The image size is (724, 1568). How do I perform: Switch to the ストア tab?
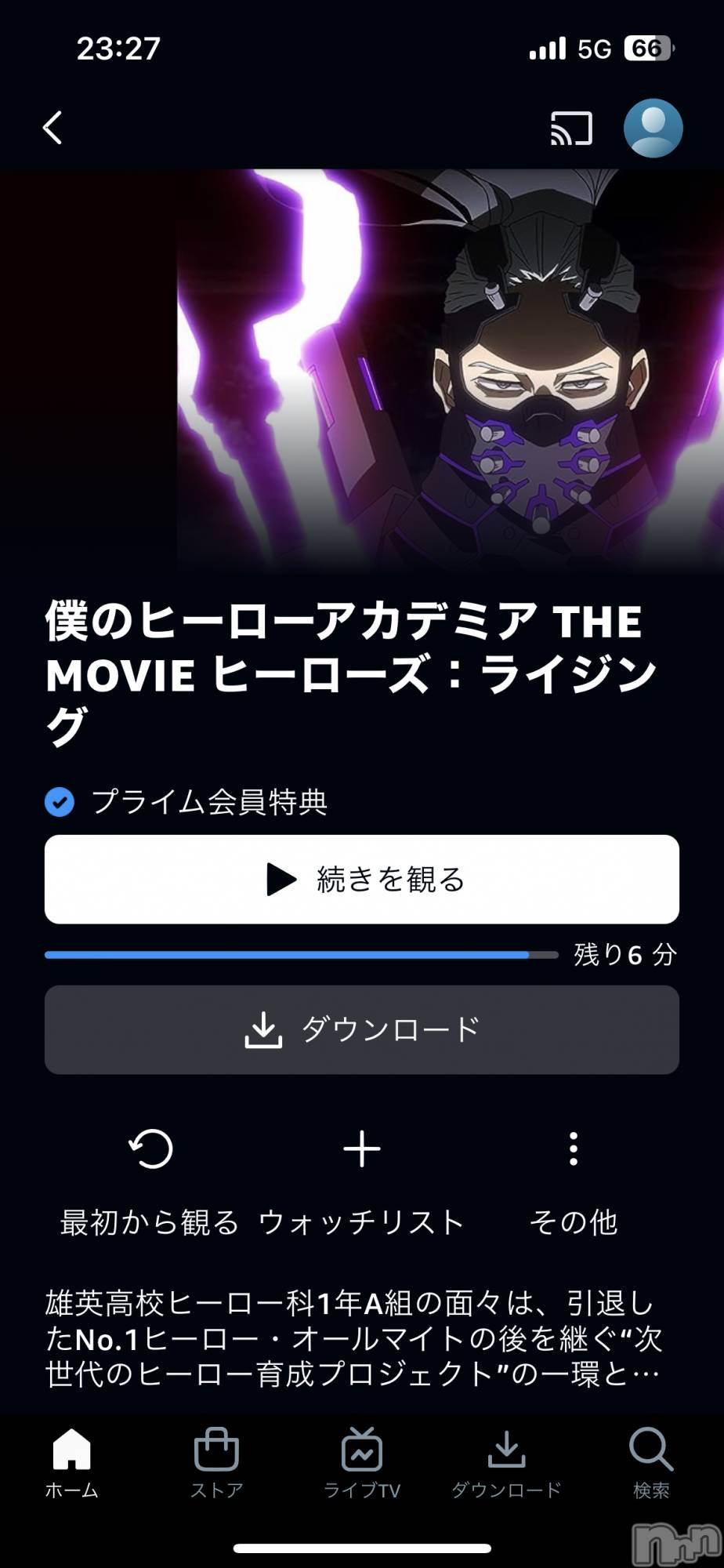(x=216, y=1463)
